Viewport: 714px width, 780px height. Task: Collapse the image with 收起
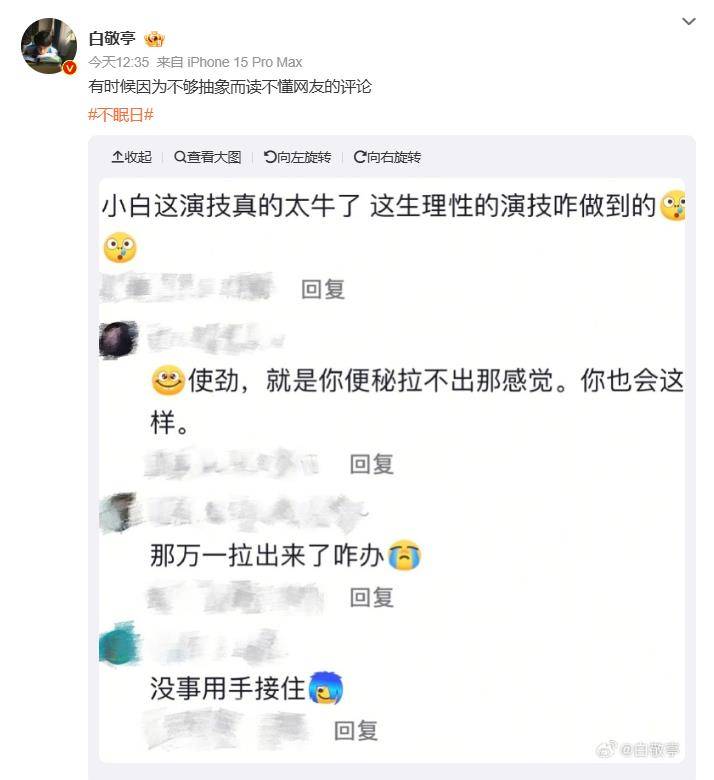(131, 157)
